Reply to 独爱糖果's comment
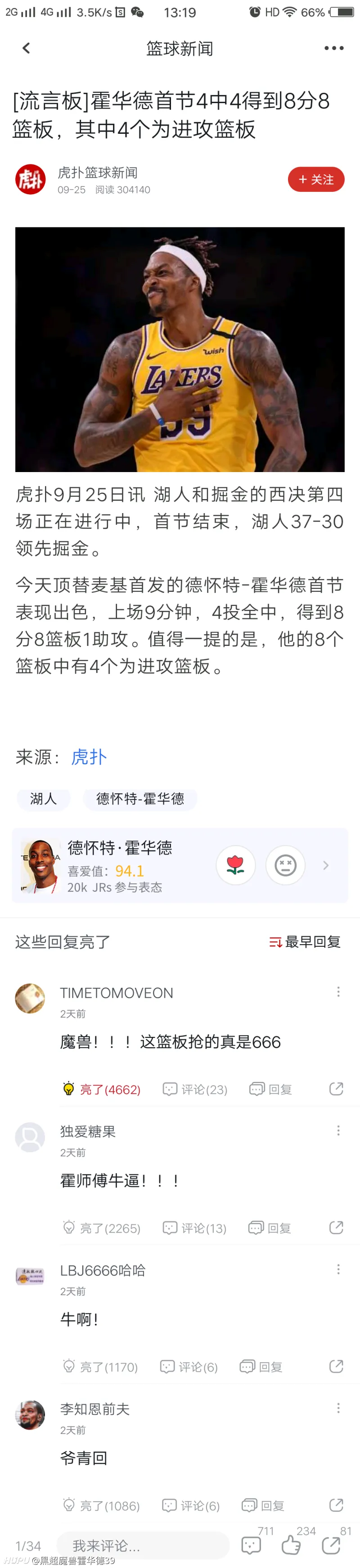 coord(270,1228)
